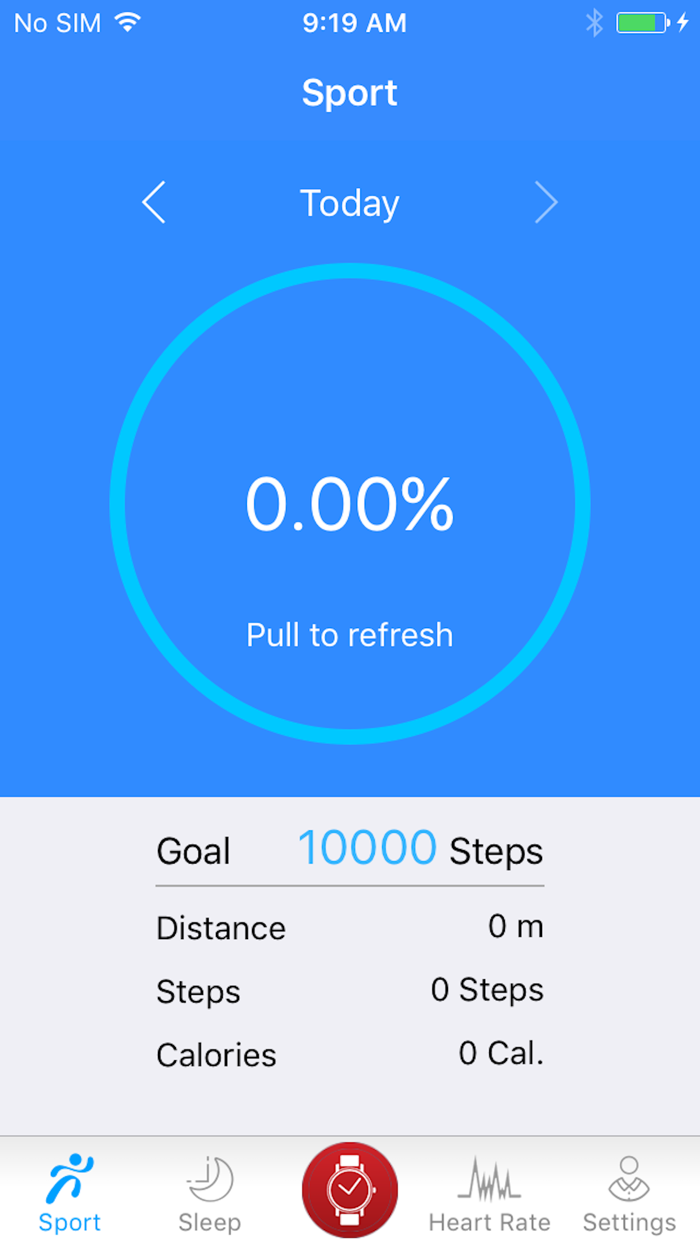Image resolution: width=700 pixels, height=1244 pixels.
Task: Go to the previous day
Action: (x=153, y=203)
